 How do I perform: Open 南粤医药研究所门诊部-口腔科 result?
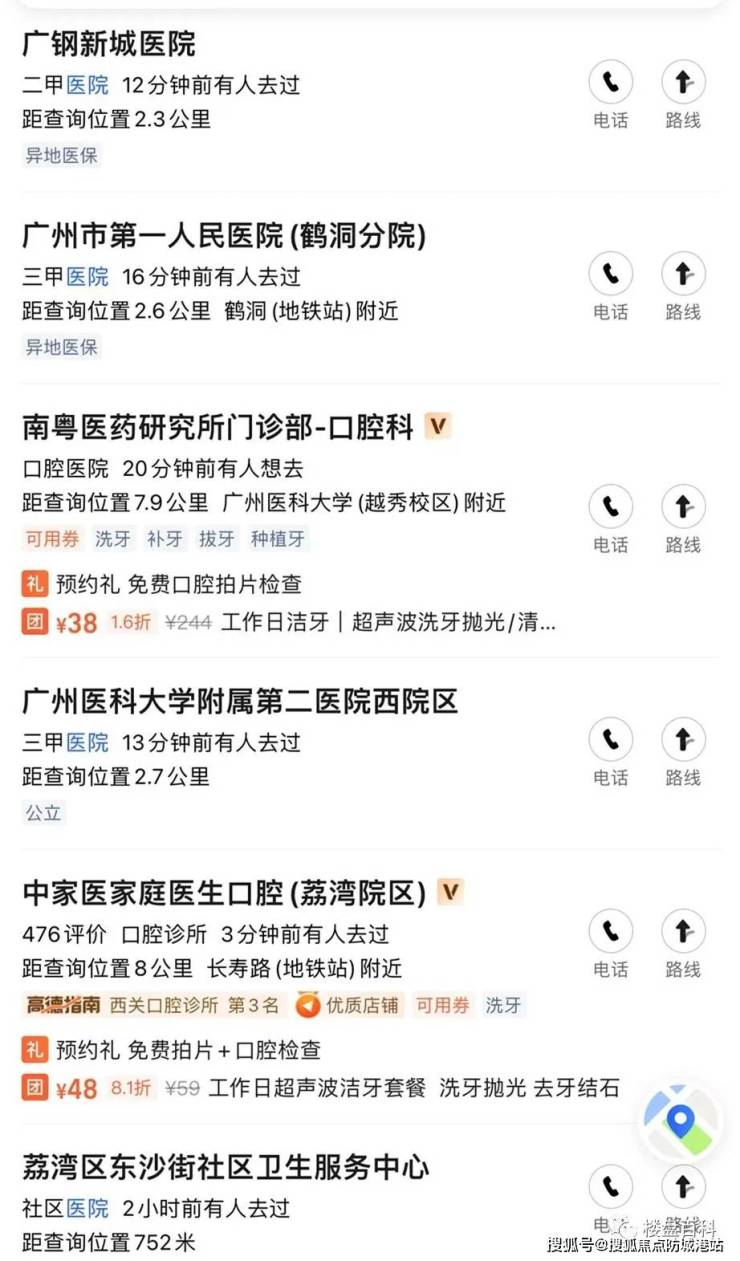[x=218, y=428]
